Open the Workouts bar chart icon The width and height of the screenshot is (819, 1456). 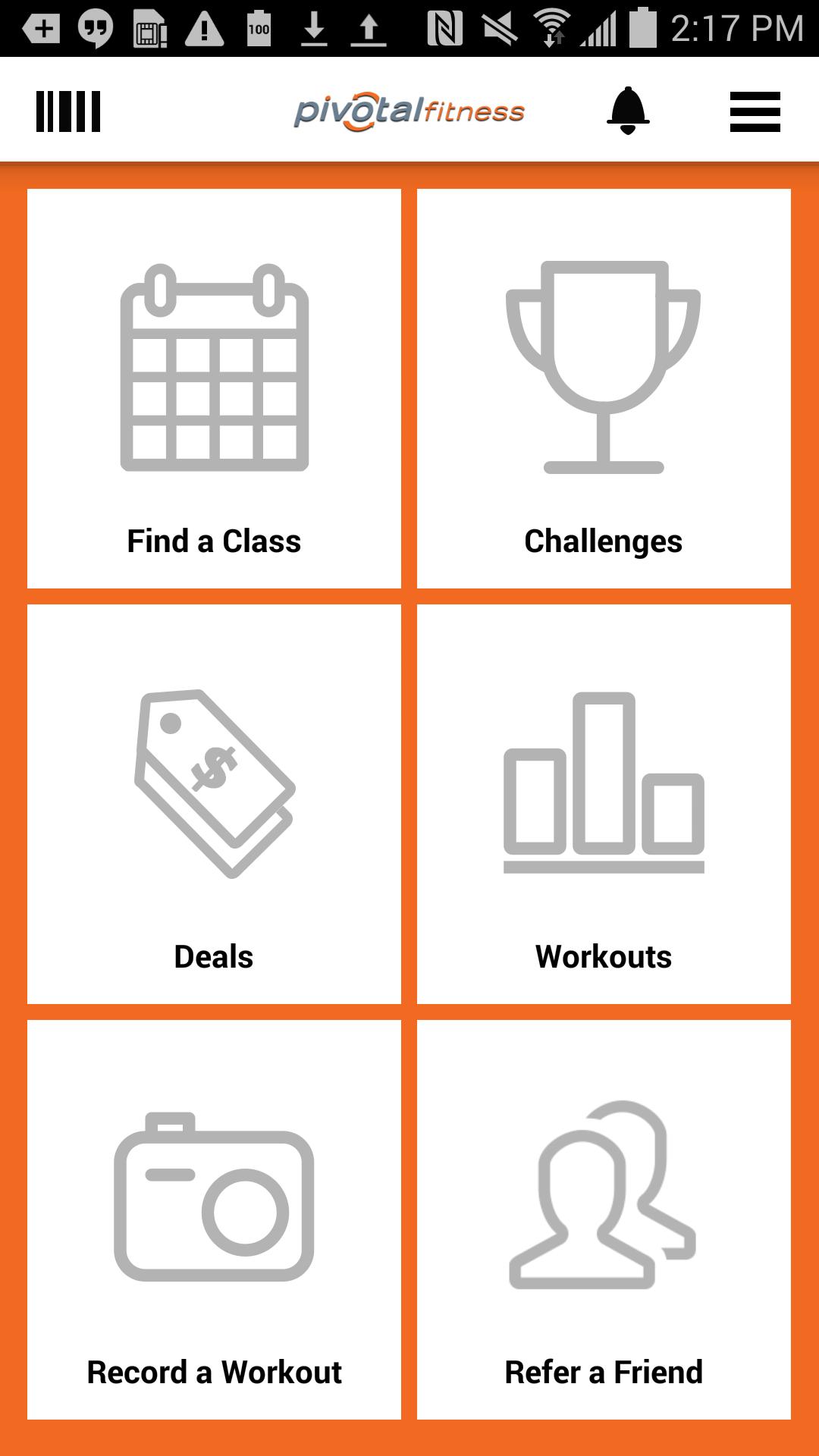pyautogui.click(x=604, y=781)
